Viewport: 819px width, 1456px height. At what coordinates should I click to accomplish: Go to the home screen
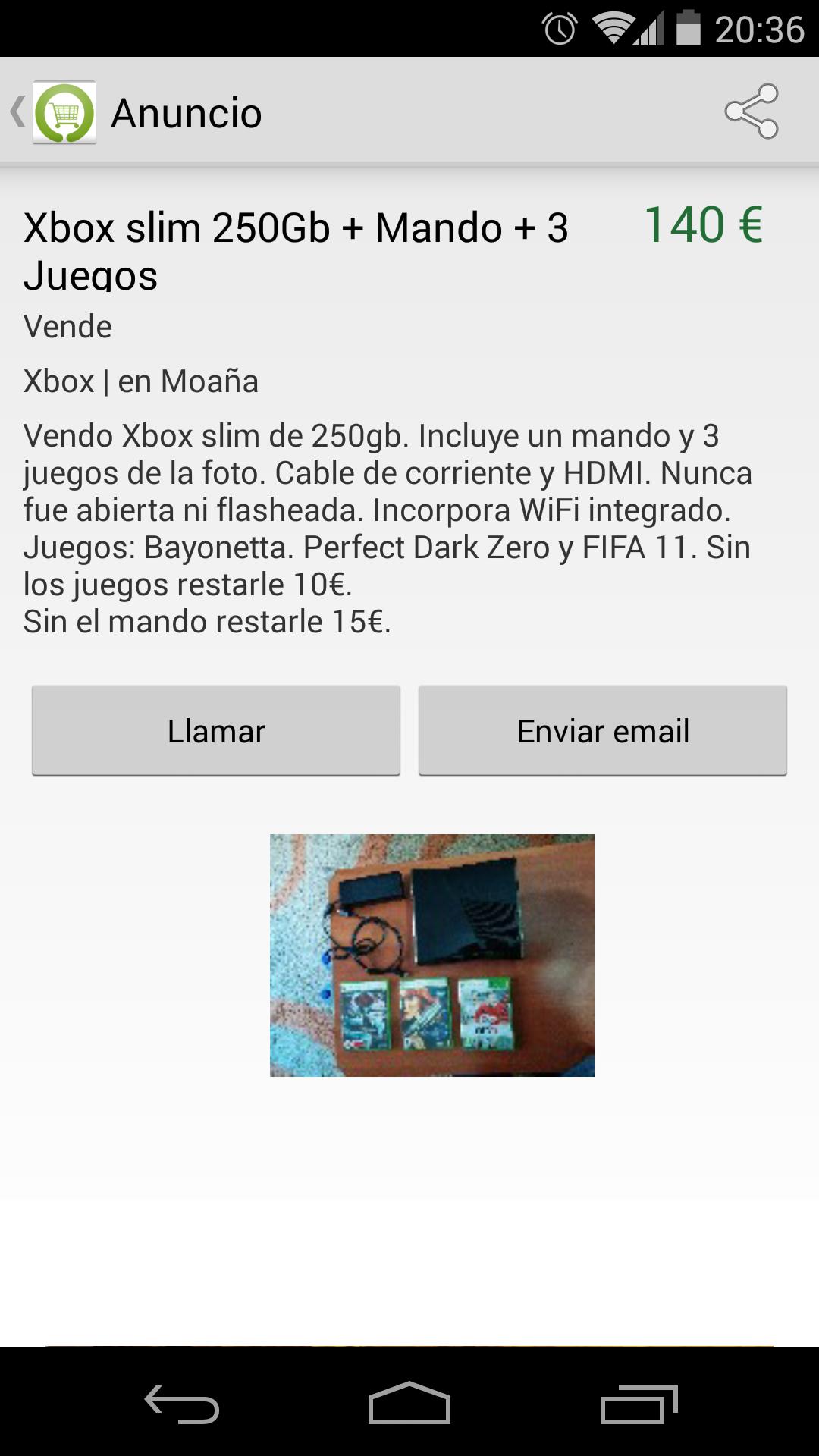click(409, 1404)
